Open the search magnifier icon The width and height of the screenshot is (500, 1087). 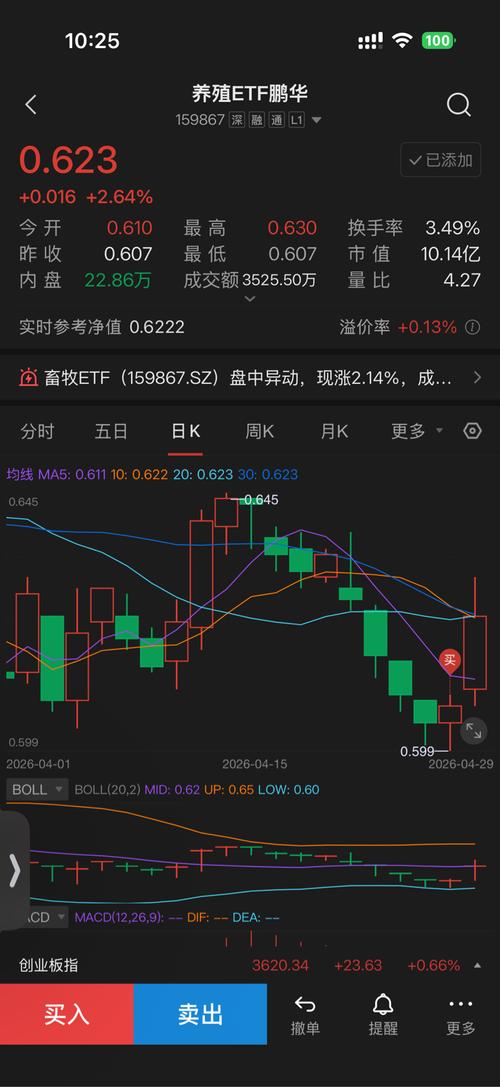(458, 105)
